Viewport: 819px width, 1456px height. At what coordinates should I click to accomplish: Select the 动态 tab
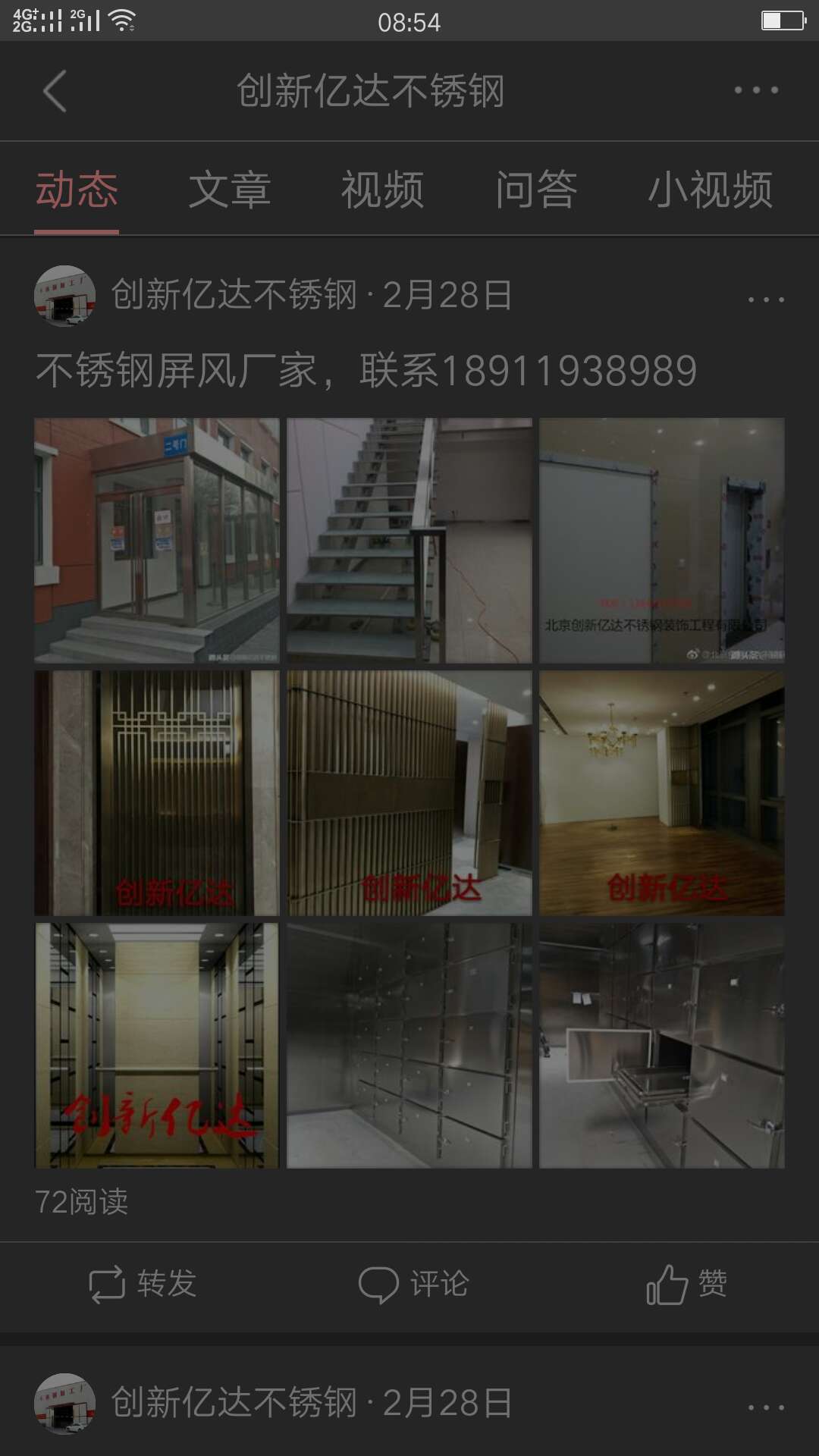point(77,190)
